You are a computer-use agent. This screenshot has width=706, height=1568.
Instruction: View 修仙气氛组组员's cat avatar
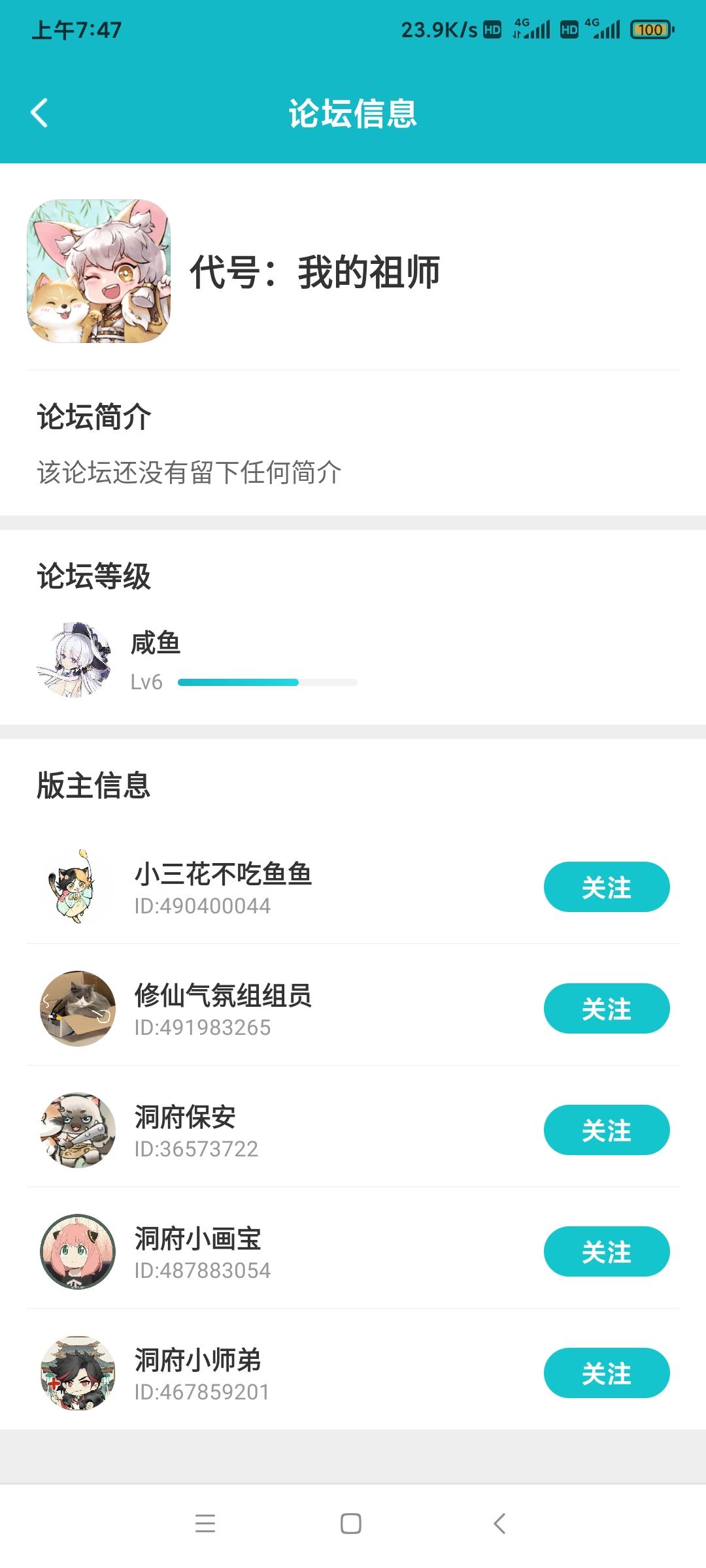click(x=76, y=1009)
